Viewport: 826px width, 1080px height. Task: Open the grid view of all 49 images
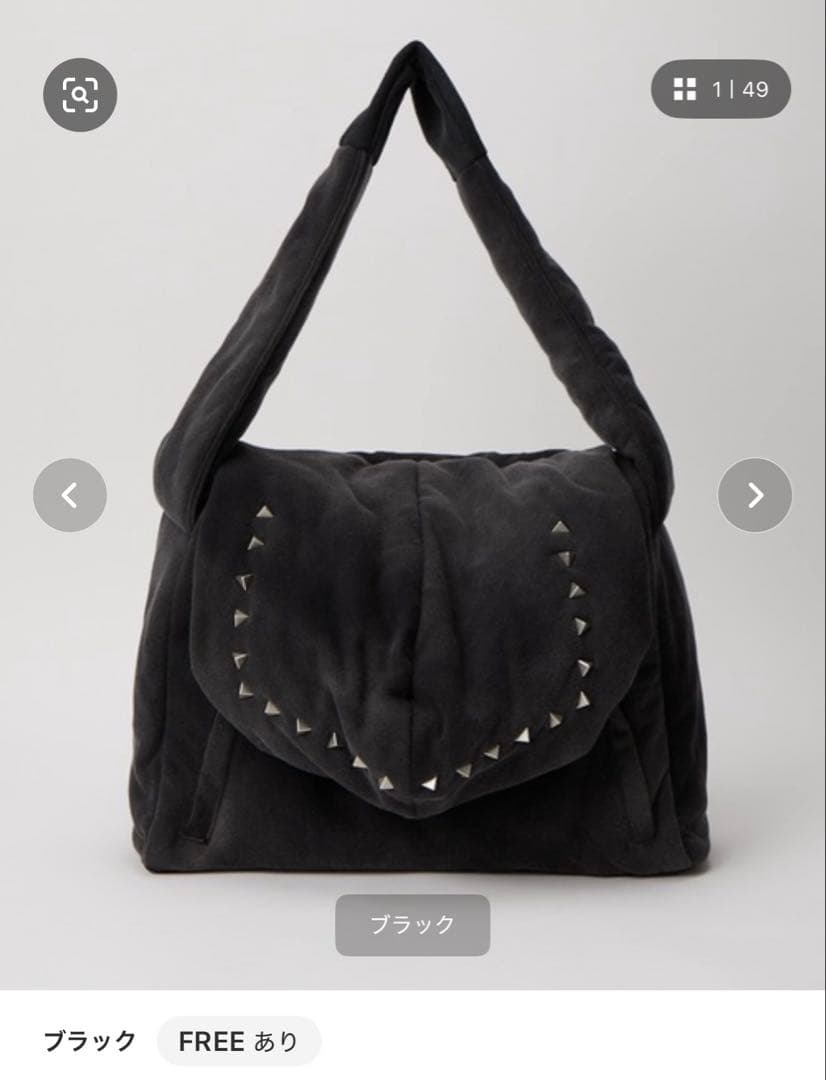pyautogui.click(x=720, y=90)
